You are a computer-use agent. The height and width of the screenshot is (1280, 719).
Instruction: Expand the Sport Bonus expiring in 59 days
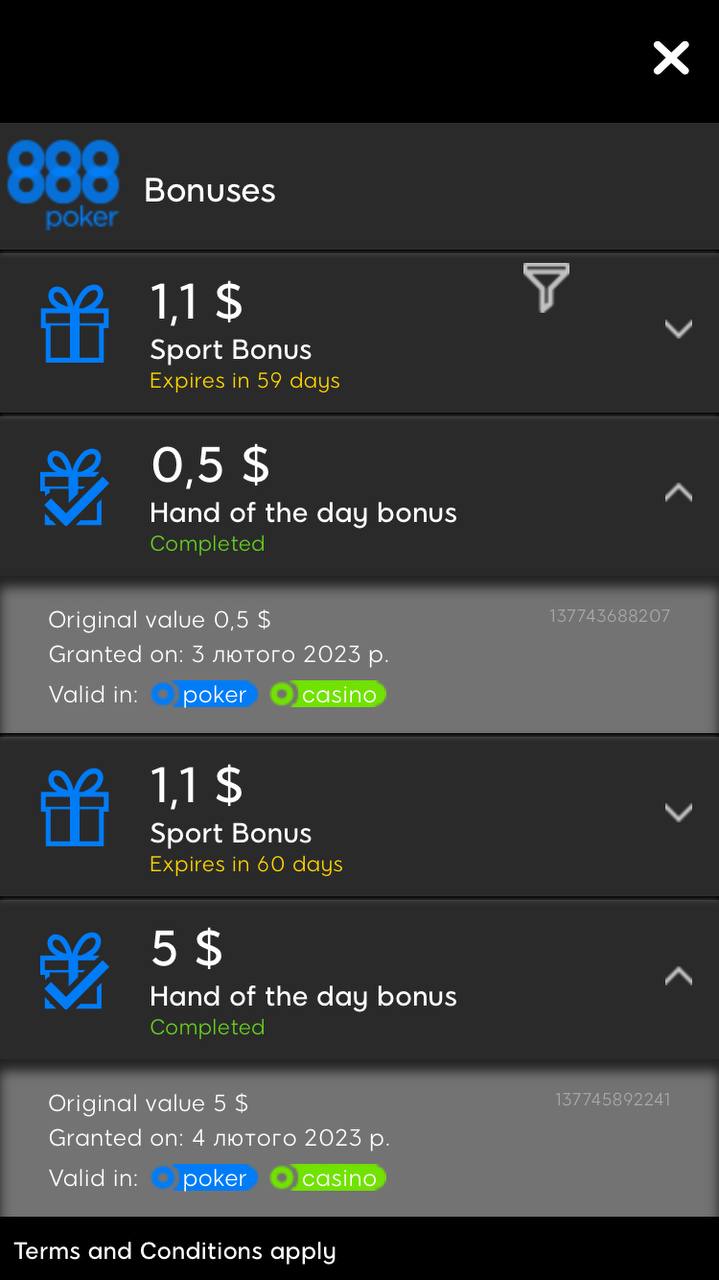(678, 329)
